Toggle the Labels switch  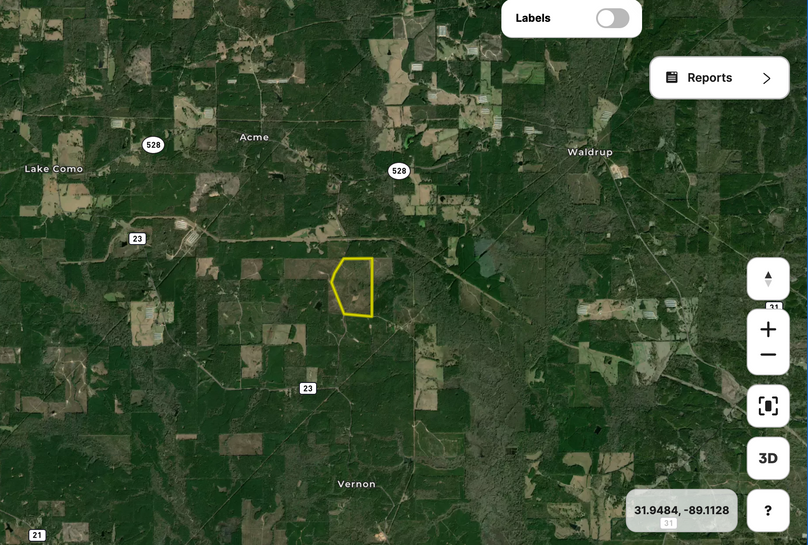click(x=612, y=18)
